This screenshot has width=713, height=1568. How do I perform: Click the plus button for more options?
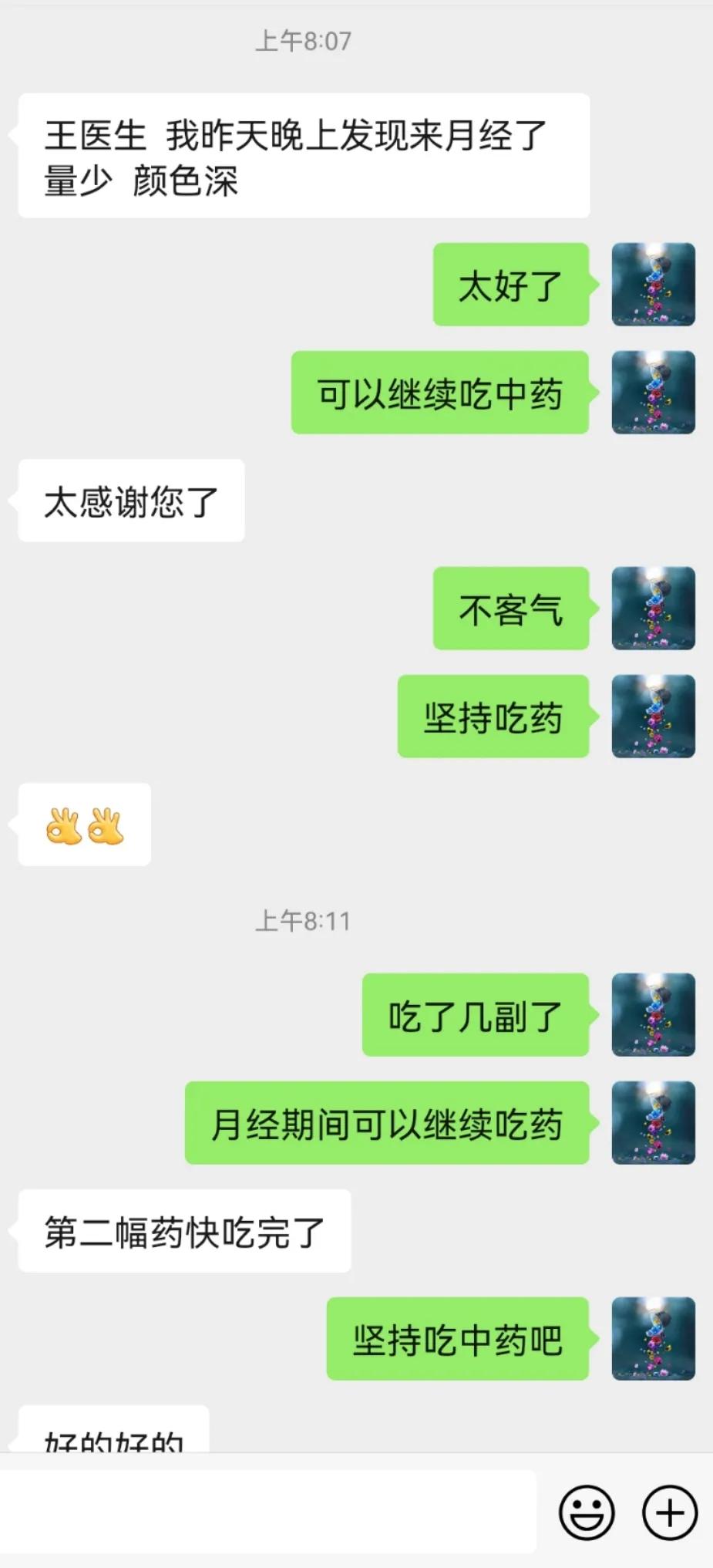point(668,1511)
